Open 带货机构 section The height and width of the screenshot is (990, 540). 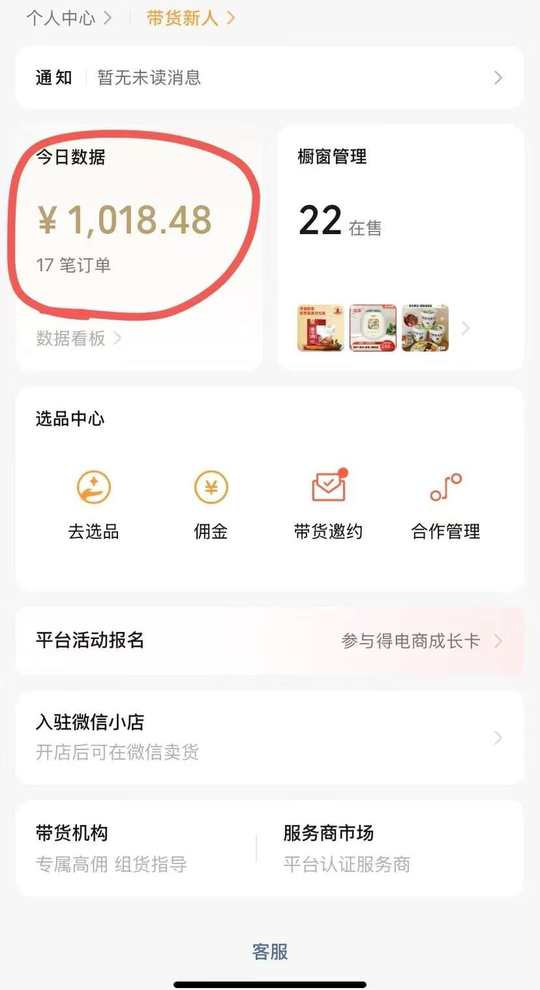tap(136, 848)
